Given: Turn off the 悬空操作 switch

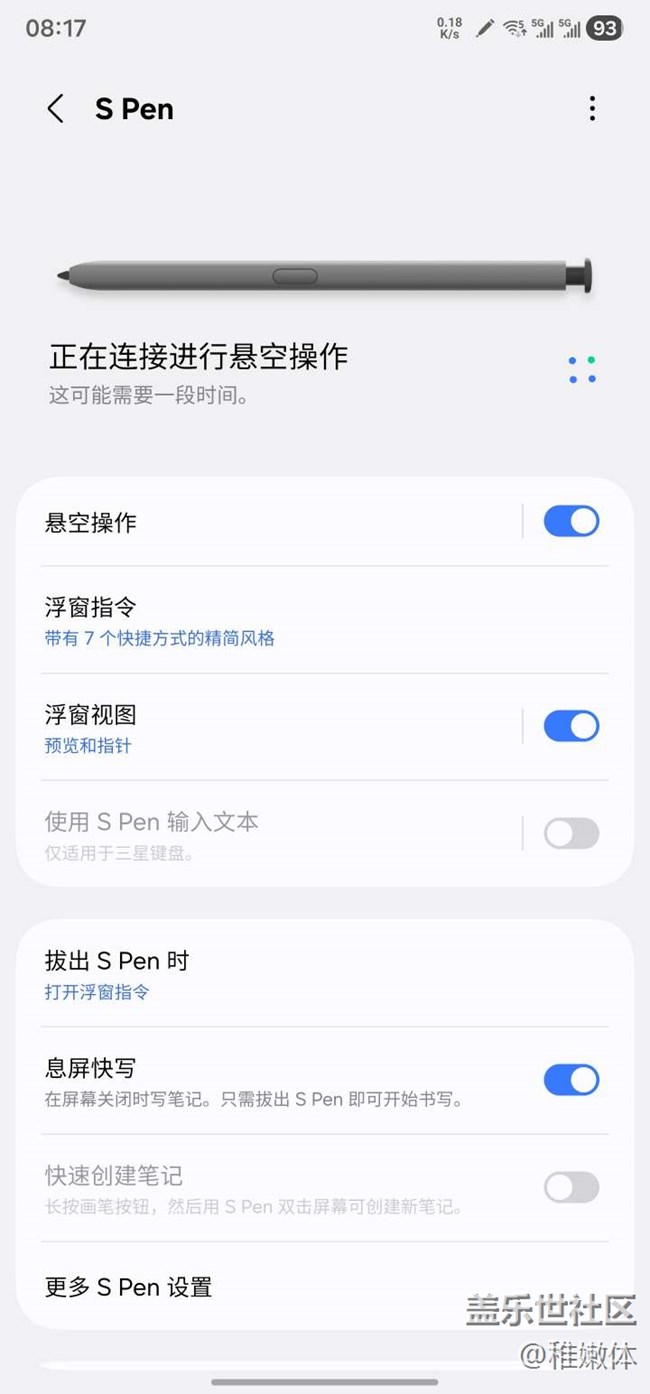Looking at the screenshot, I should (x=571, y=521).
